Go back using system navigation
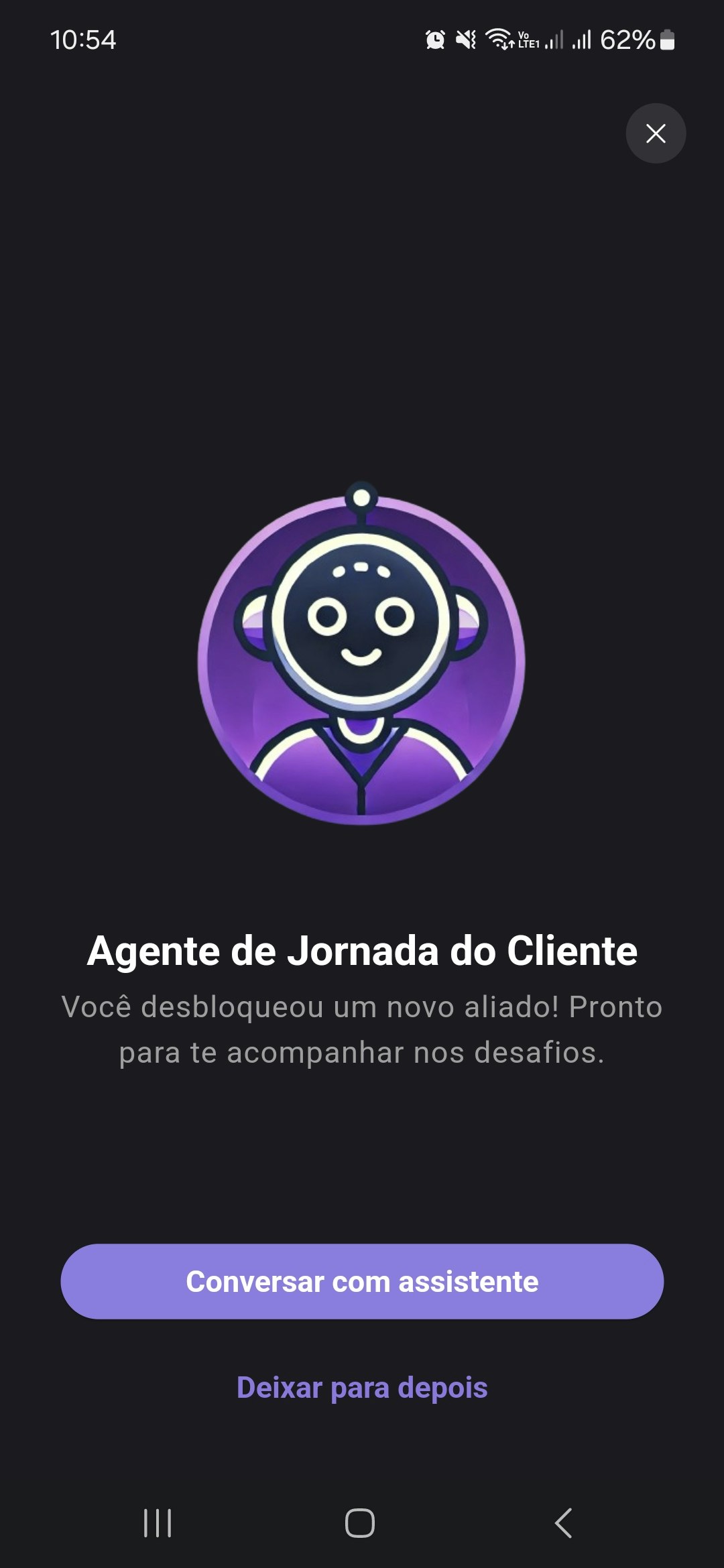Viewport: 724px width, 1568px height. [x=564, y=1522]
